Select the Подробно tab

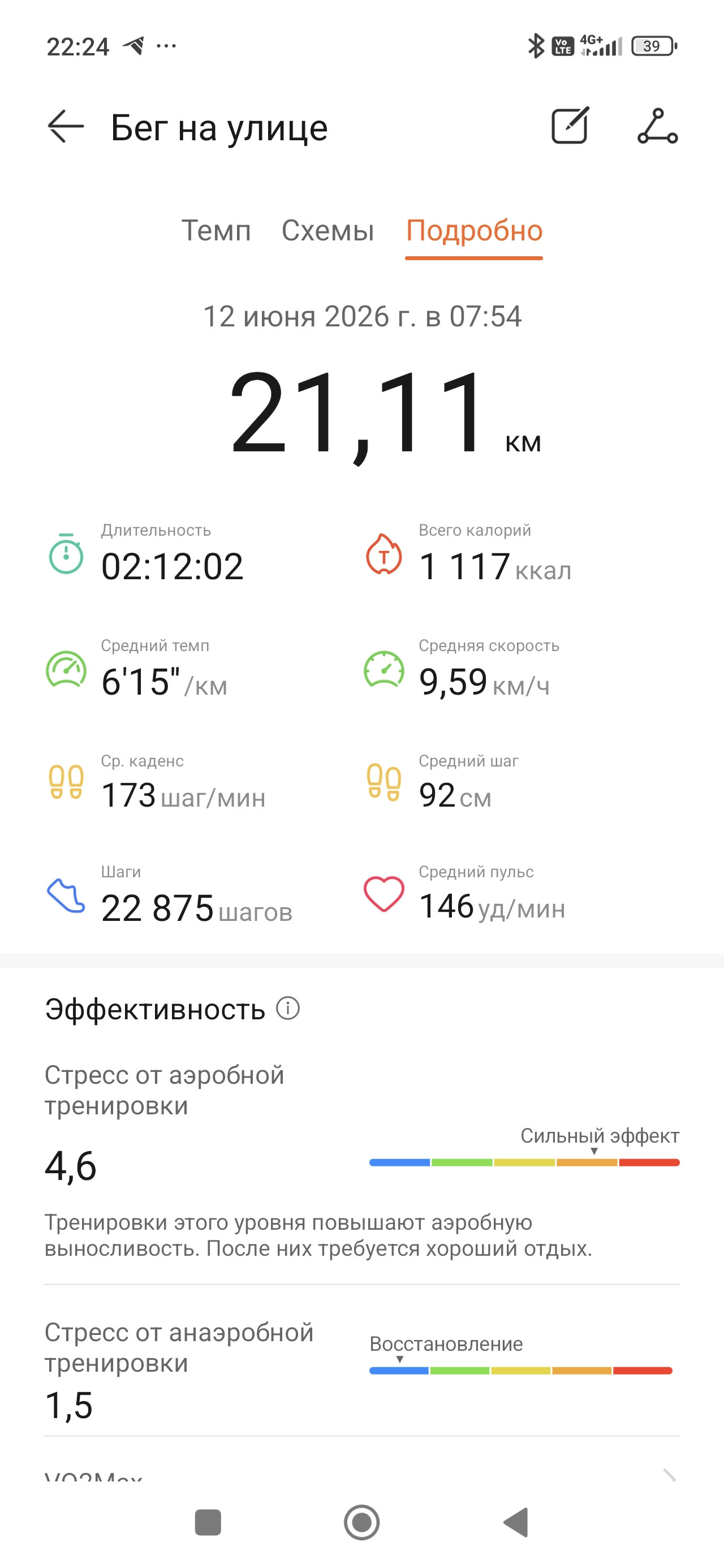[475, 231]
